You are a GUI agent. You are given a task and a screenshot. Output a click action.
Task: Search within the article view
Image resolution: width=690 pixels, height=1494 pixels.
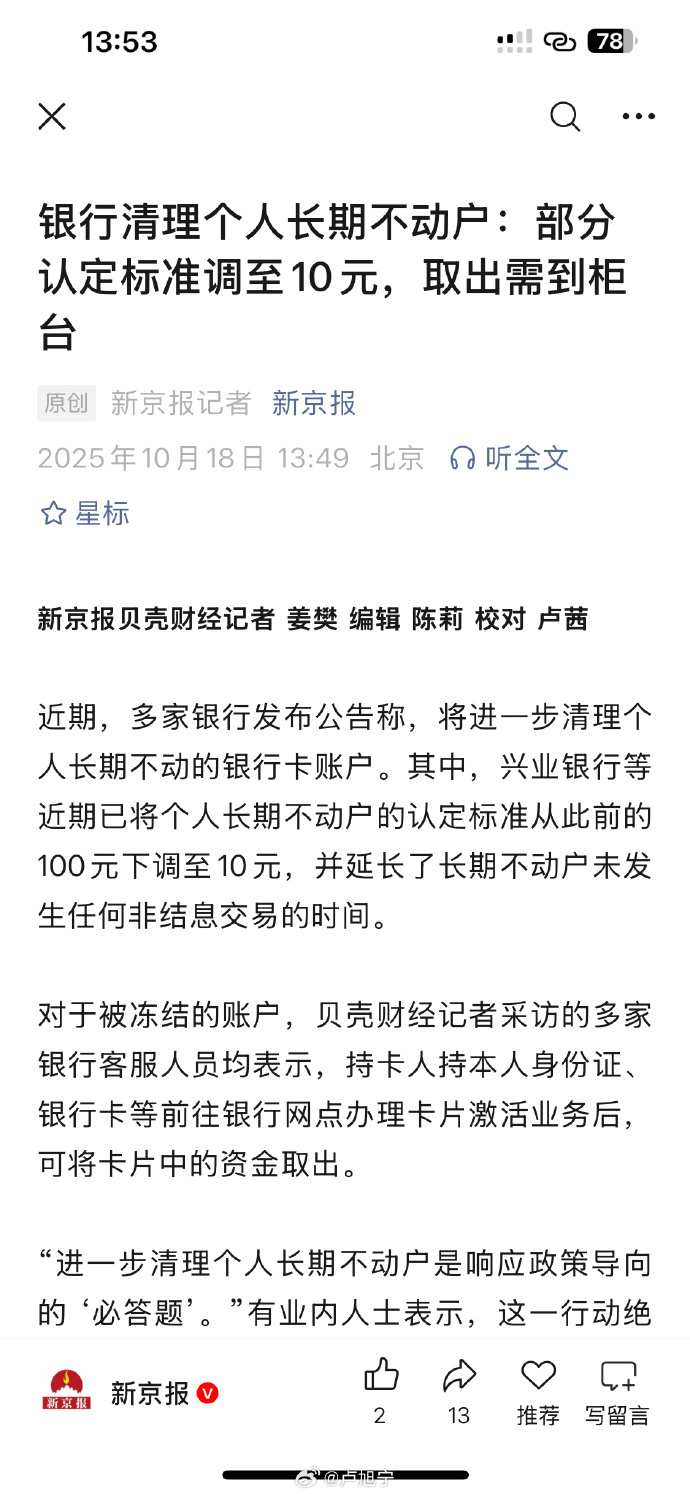565,117
